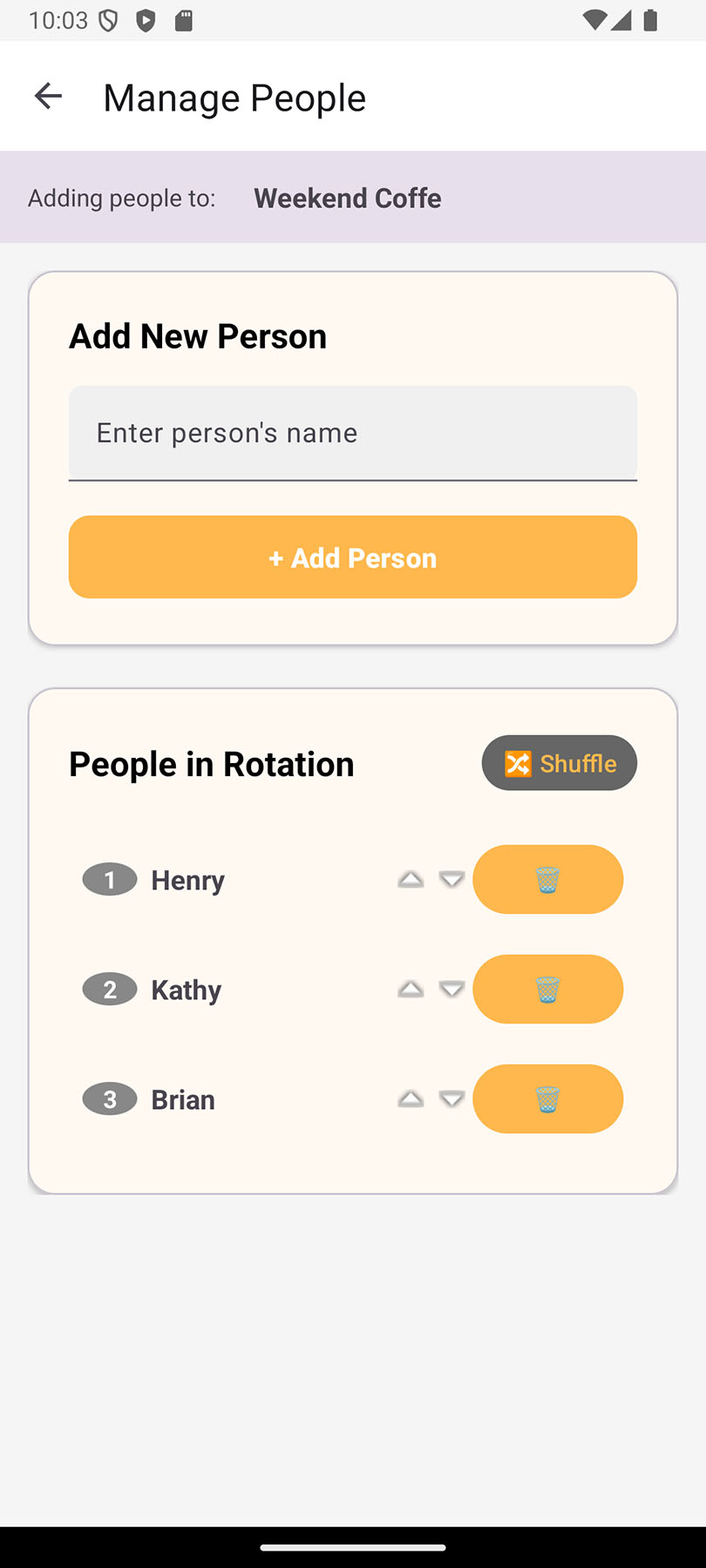Image resolution: width=706 pixels, height=1568 pixels.
Task: Focus the person's name field
Action: coord(352,433)
